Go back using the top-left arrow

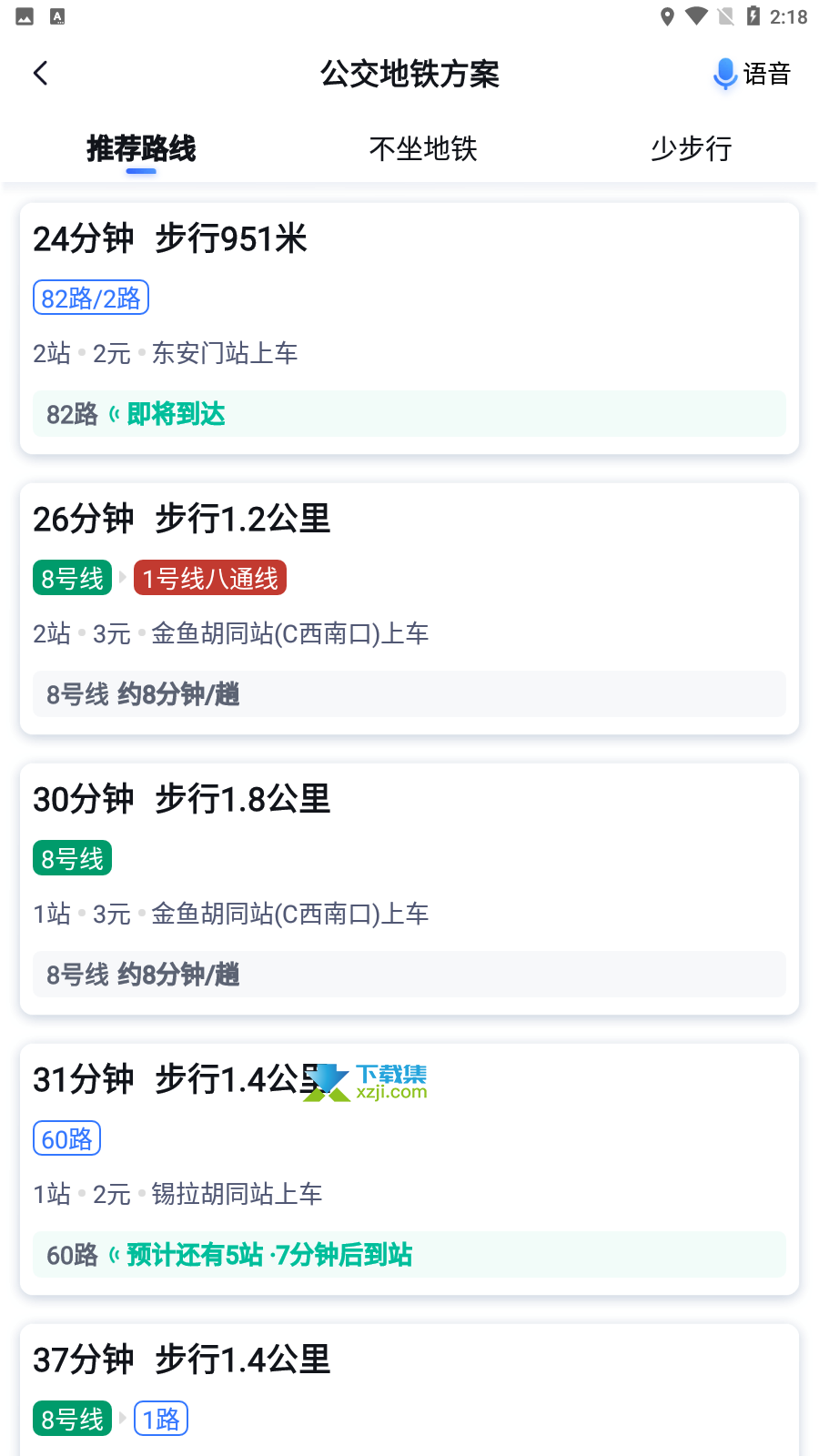pos(40,74)
